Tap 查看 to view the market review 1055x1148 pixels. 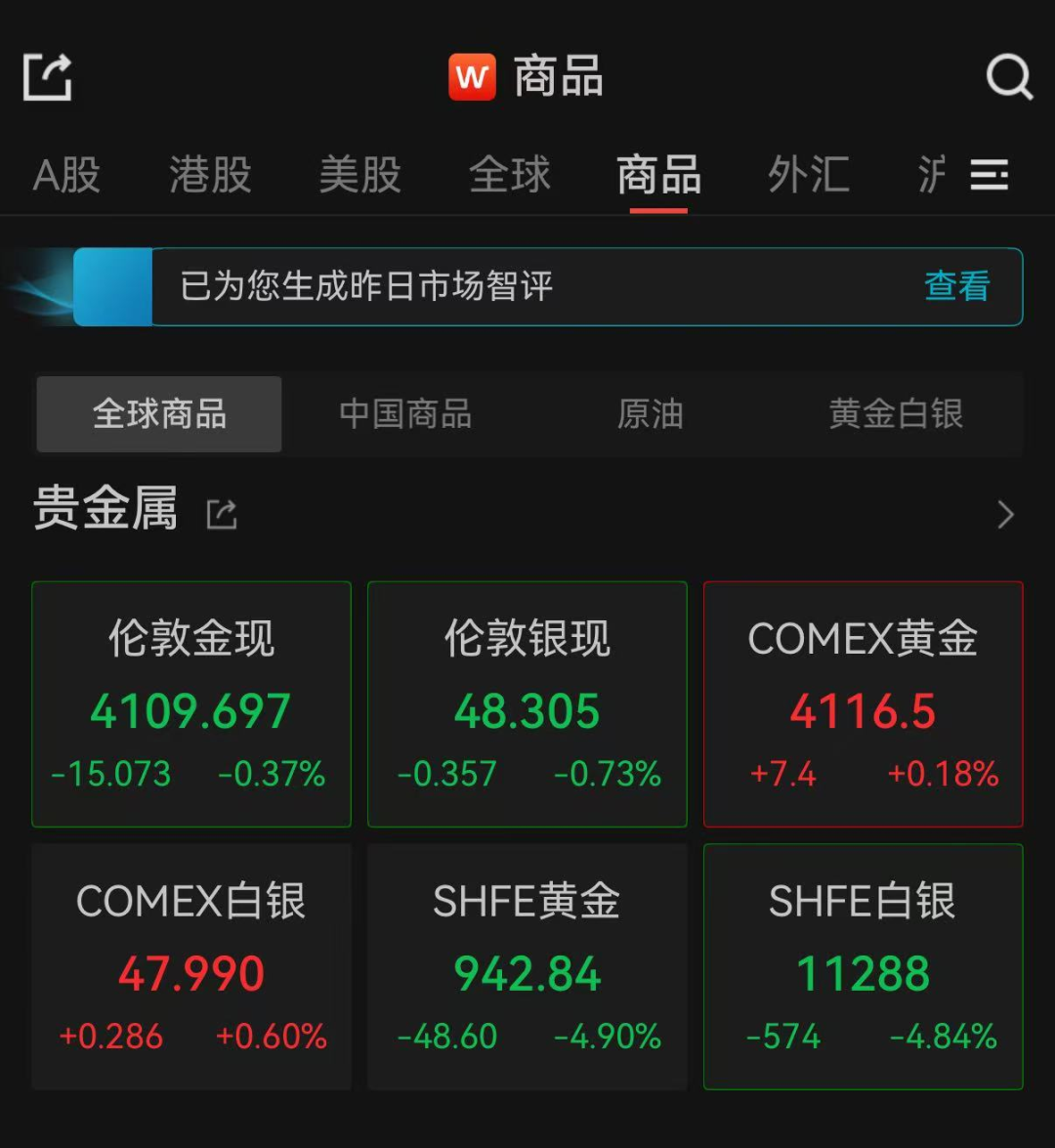[x=956, y=286]
